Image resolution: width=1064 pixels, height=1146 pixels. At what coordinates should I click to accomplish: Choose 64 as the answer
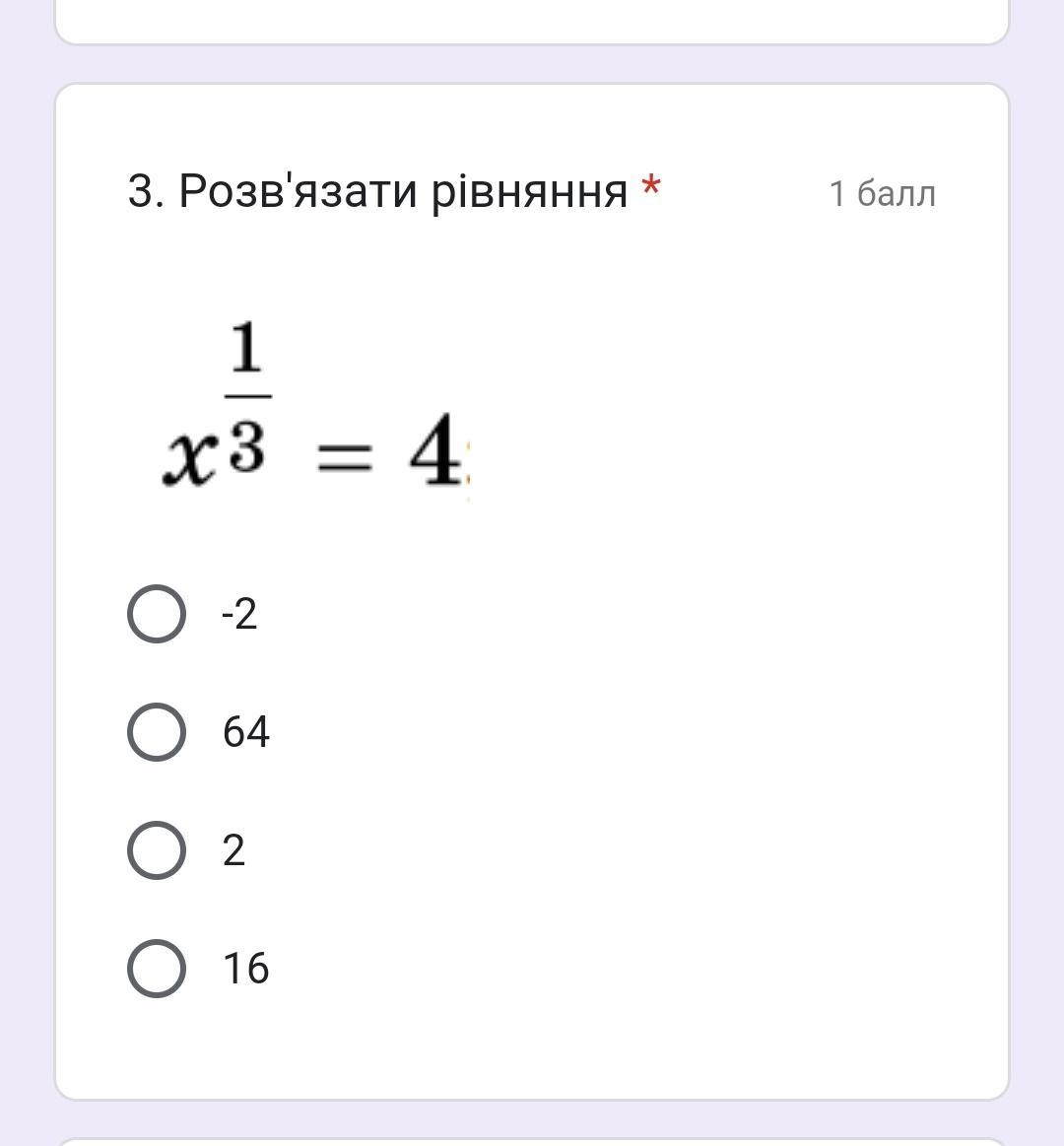click(157, 732)
